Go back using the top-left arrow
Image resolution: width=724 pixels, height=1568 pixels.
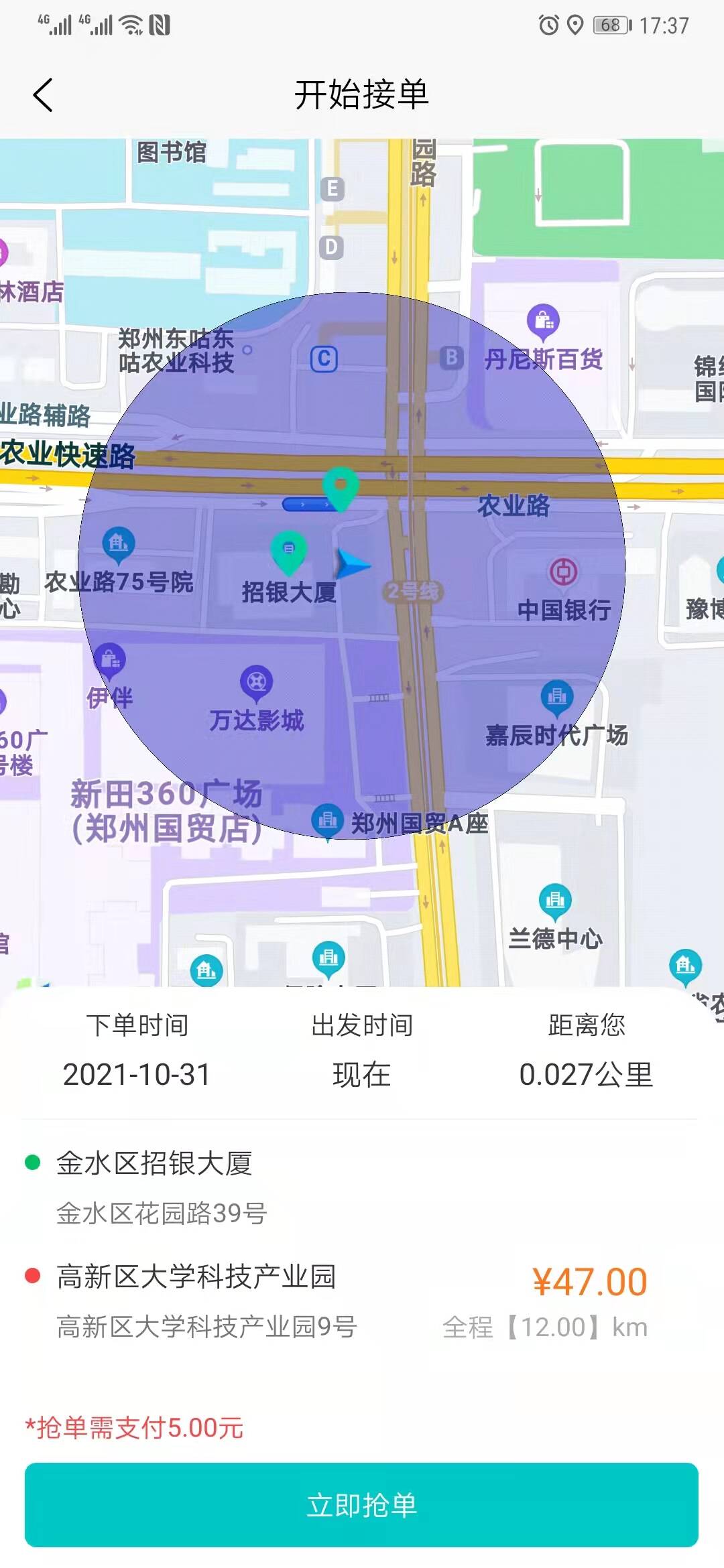43,94
